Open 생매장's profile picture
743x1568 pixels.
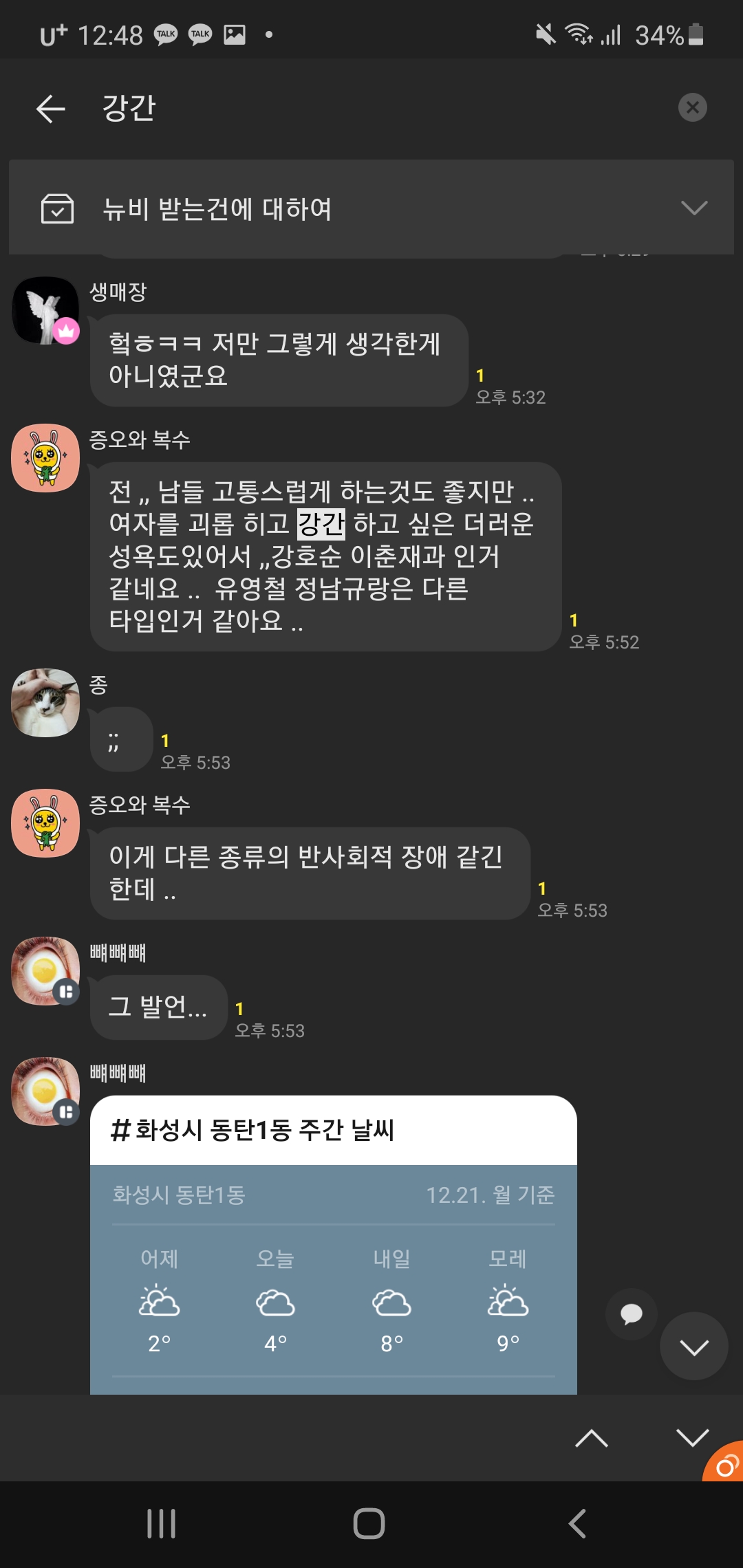[x=45, y=310]
